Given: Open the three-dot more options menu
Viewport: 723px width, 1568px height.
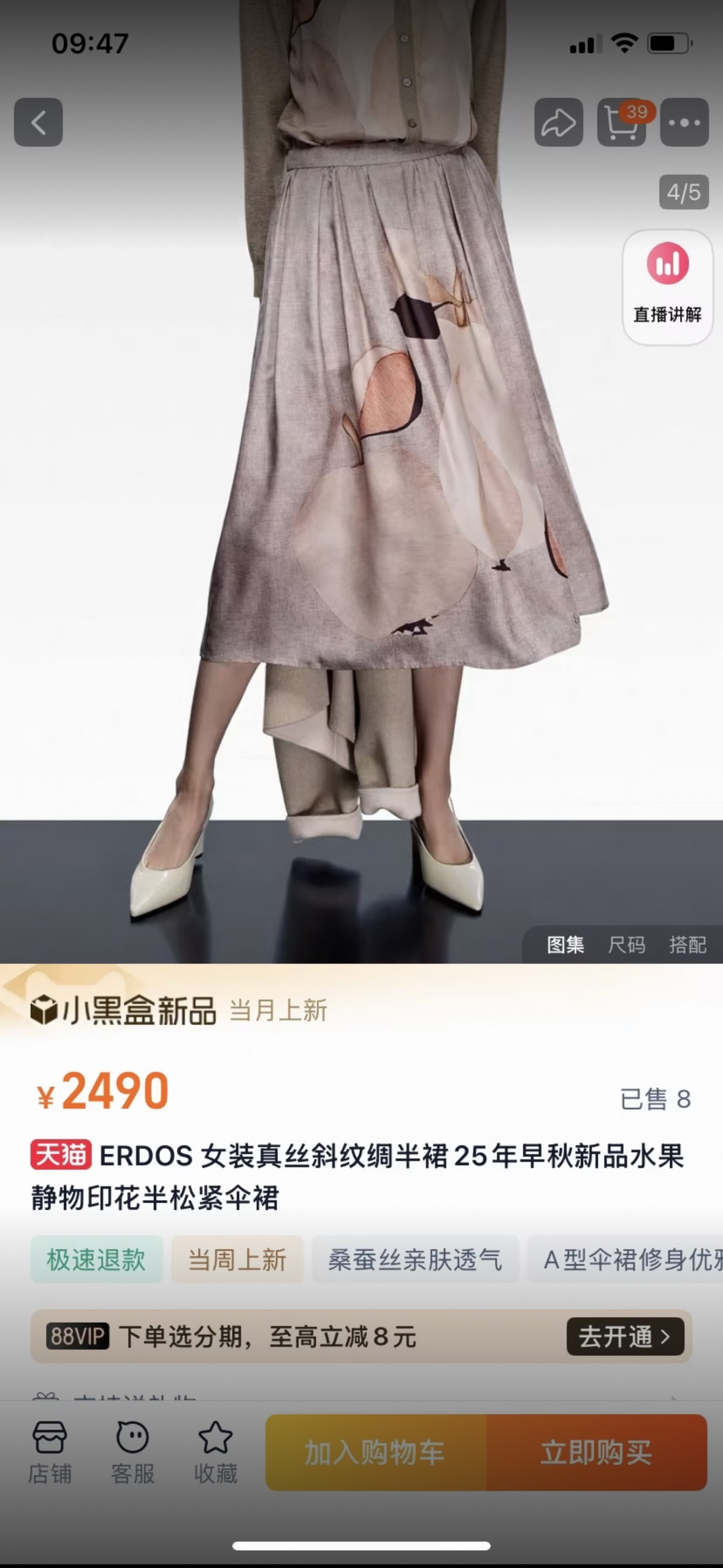Looking at the screenshot, I should (684, 122).
